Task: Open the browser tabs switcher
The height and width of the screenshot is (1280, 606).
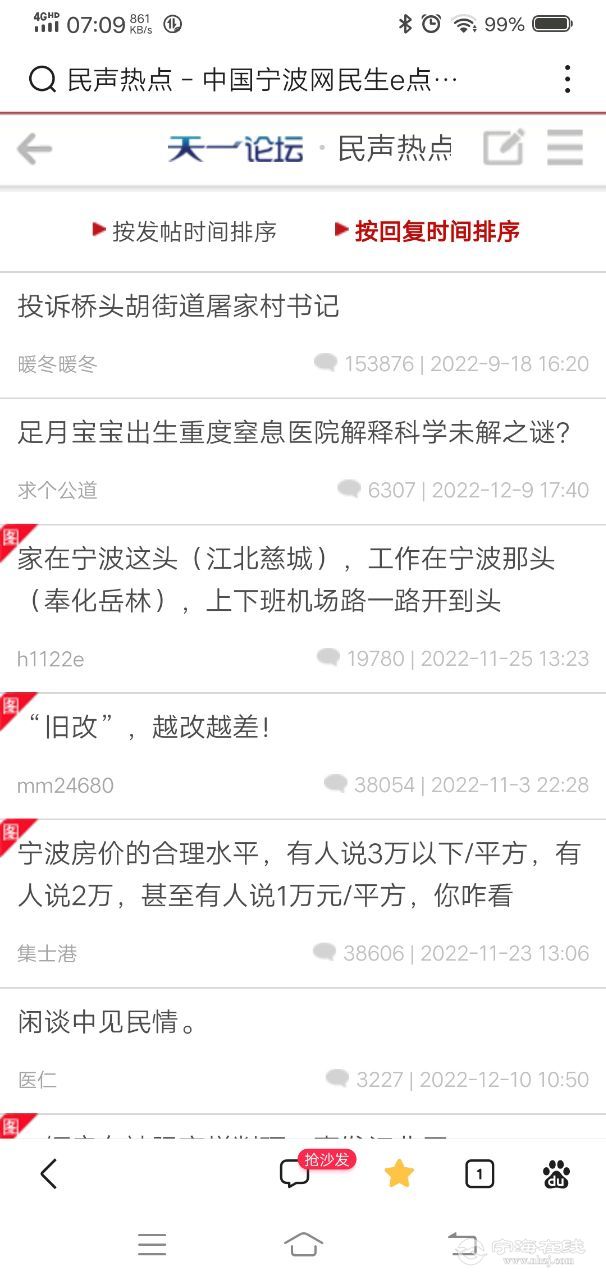Action: click(x=480, y=1173)
